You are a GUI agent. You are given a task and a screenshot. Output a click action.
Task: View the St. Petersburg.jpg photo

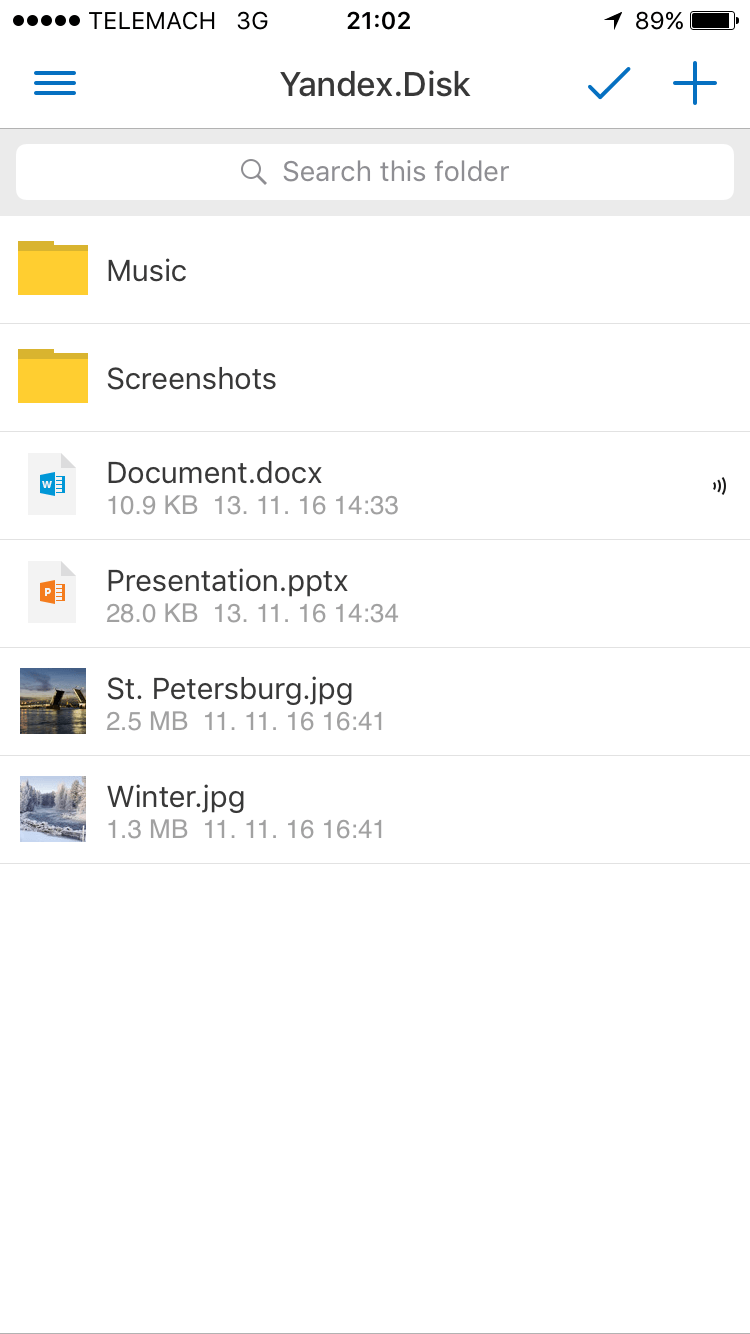tap(375, 702)
